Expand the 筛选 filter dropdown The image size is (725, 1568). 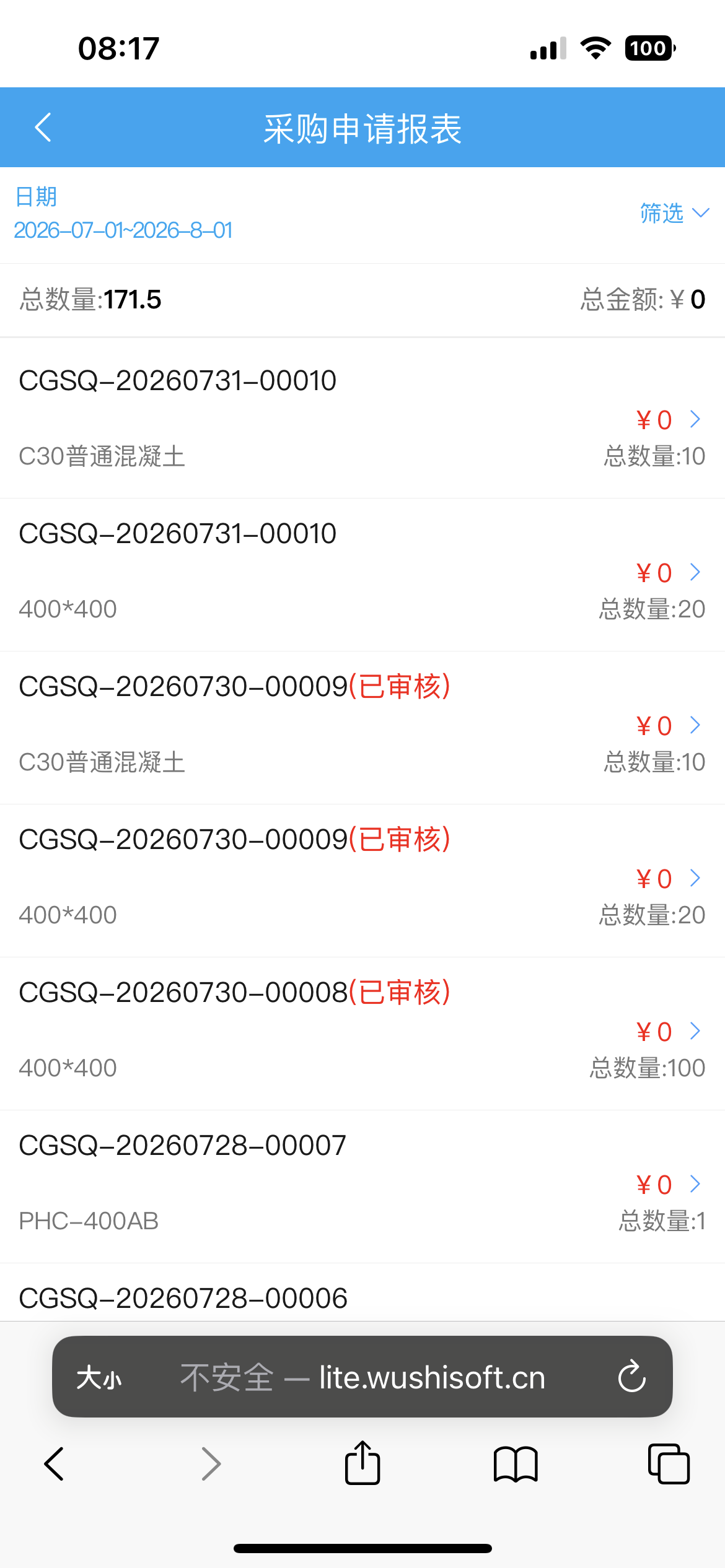(674, 213)
